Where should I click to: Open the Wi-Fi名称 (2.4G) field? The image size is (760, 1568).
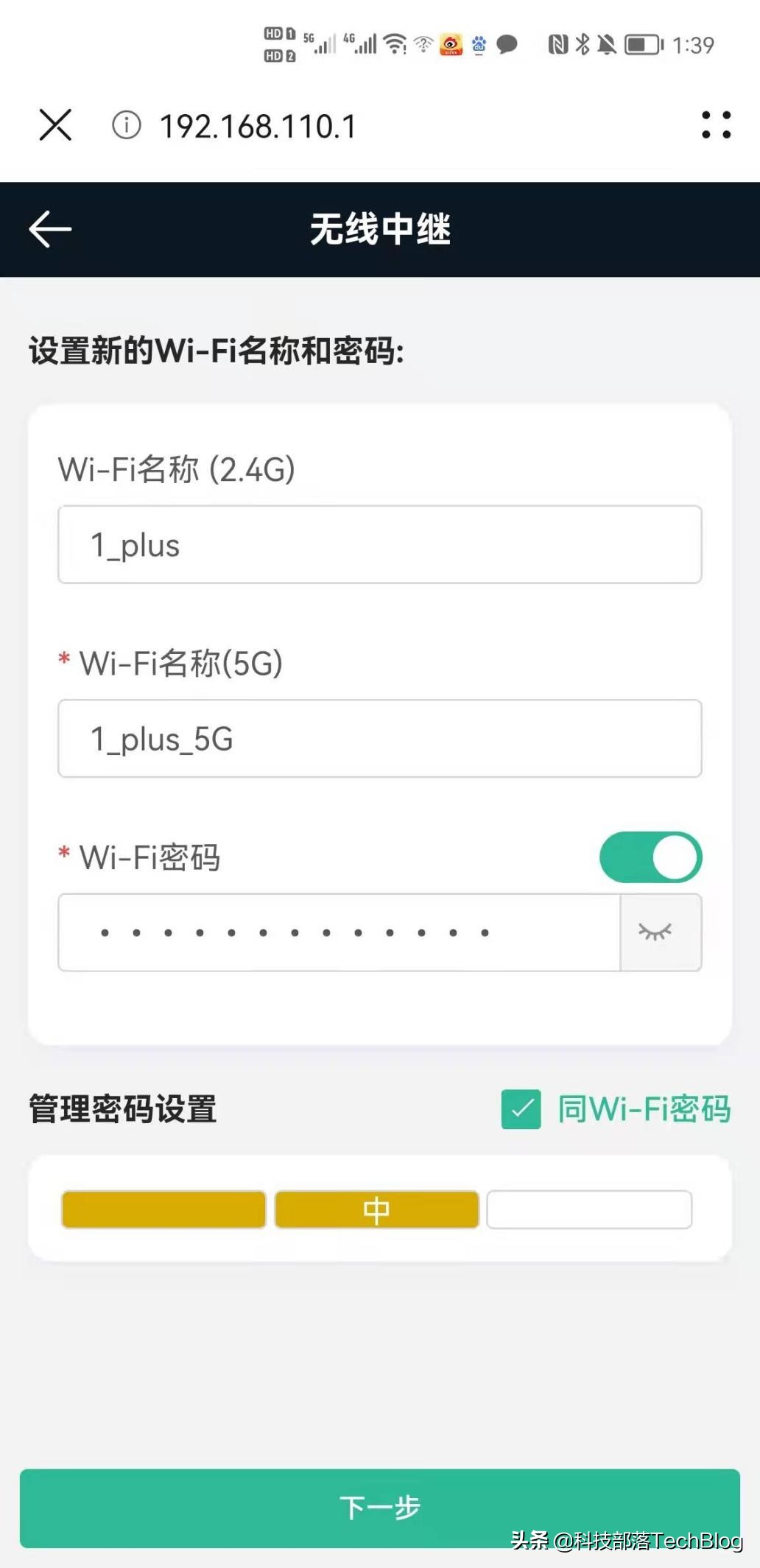379,544
